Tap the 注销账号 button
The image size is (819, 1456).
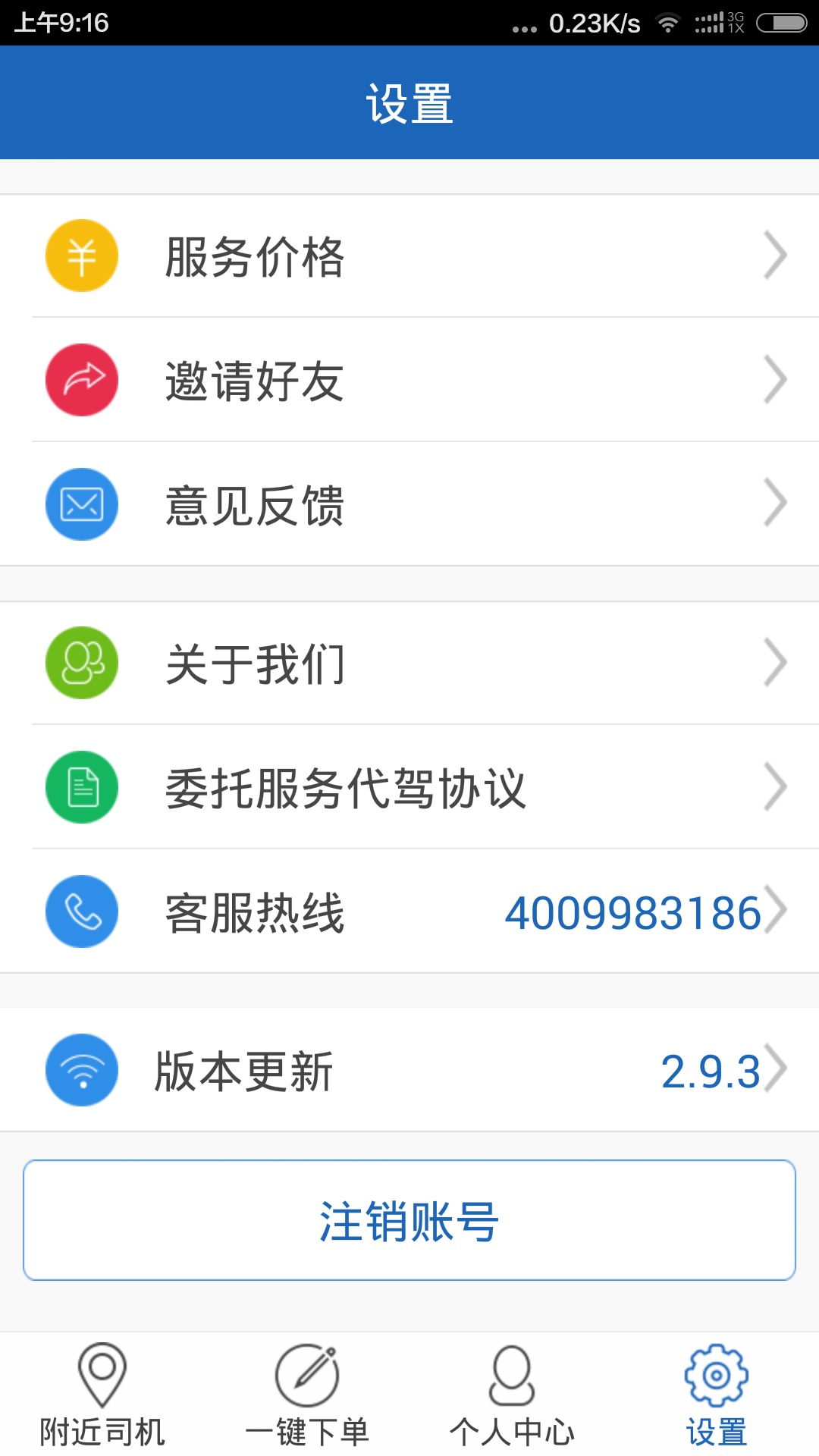(409, 1219)
